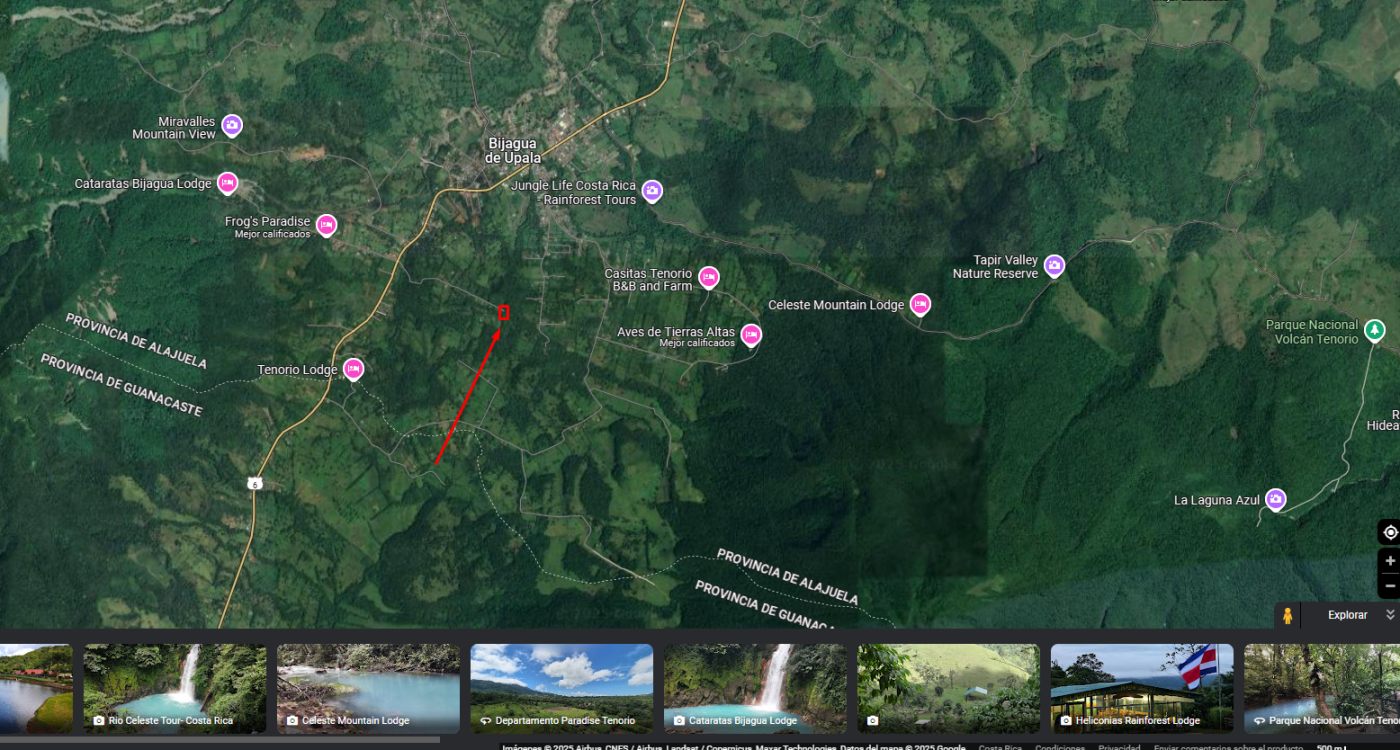
Task: Tap Parque Nacional Volcán Tenorio park marker
Action: [1375, 329]
